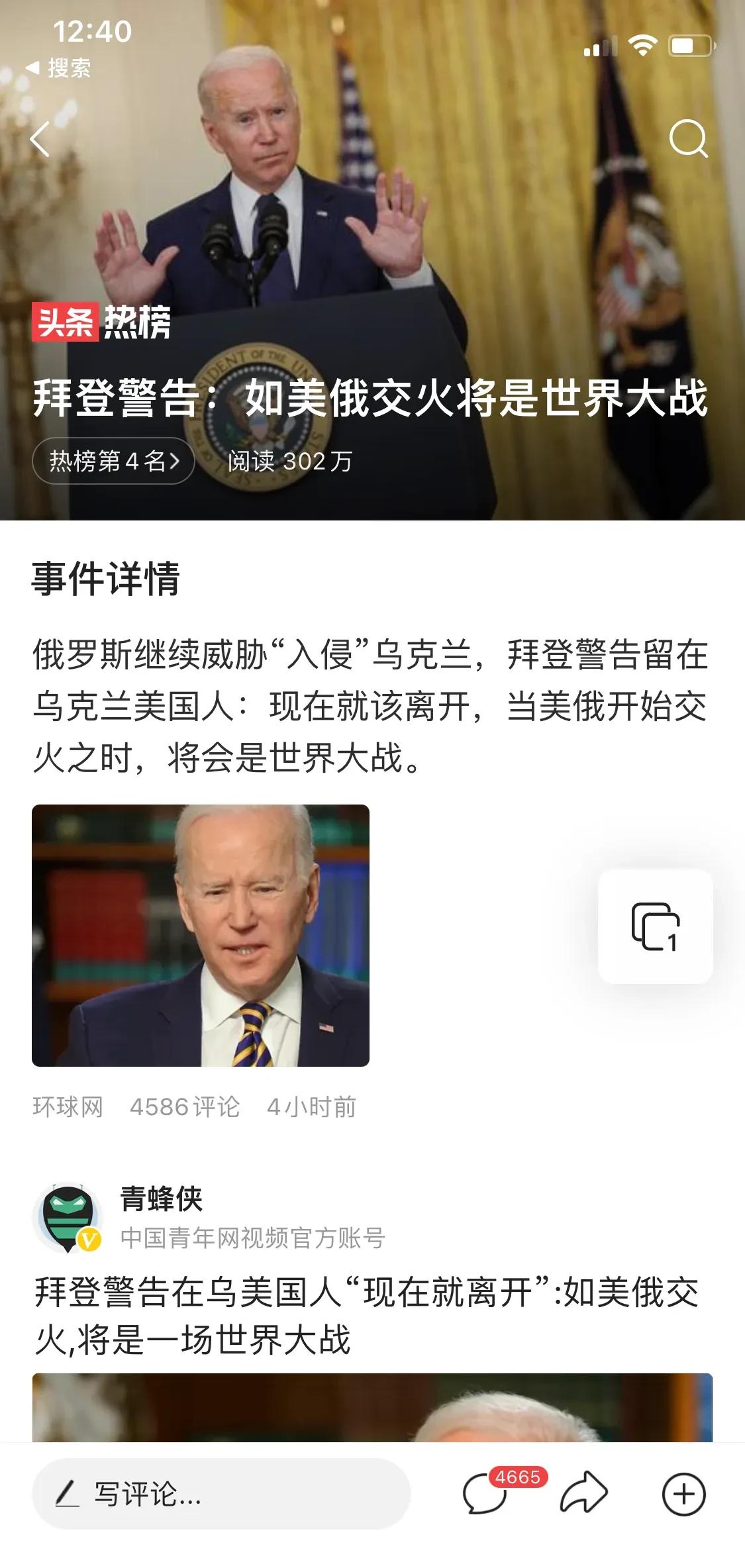Return to 搜索 via status bar link
The height and width of the screenshot is (1568, 745).
tap(60, 68)
